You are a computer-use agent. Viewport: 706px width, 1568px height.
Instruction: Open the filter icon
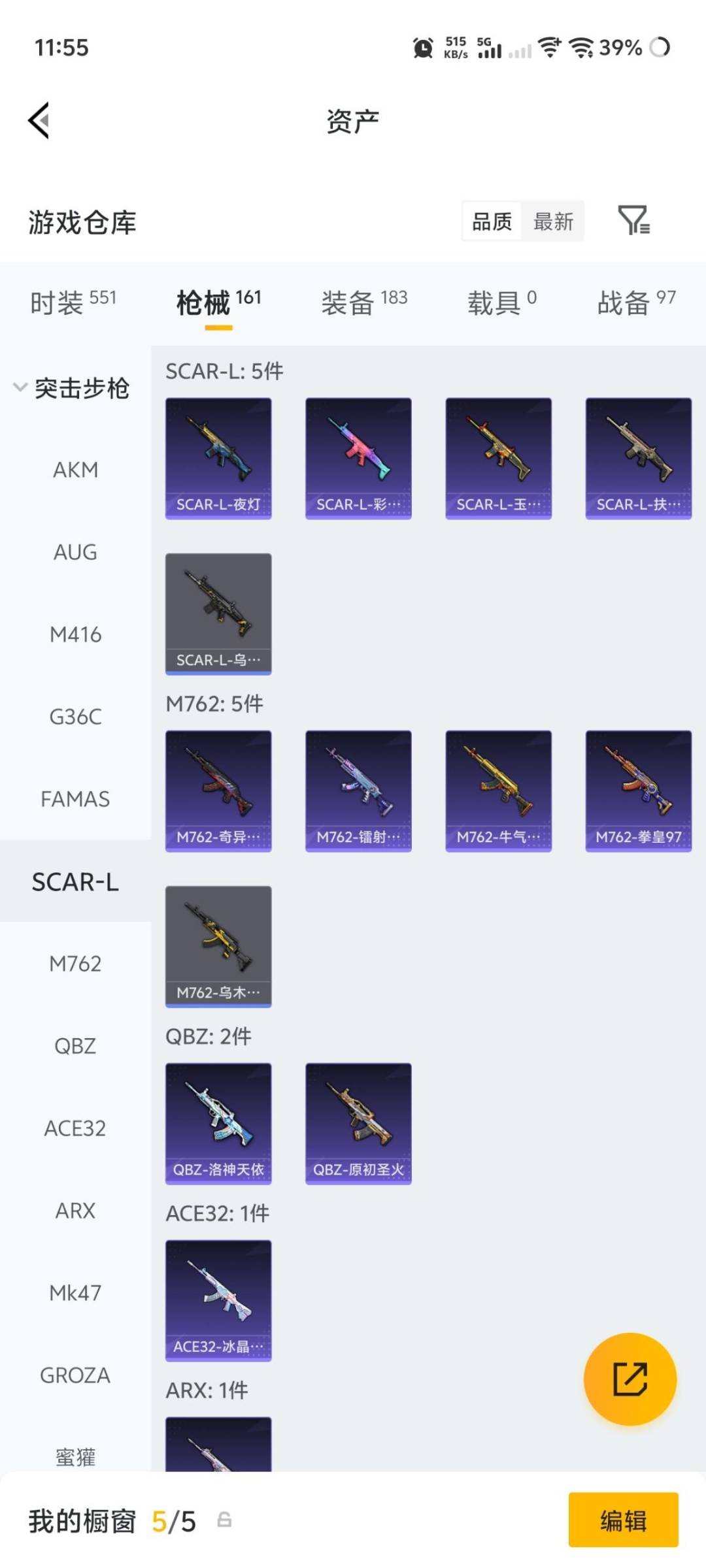[x=633, y=220]
